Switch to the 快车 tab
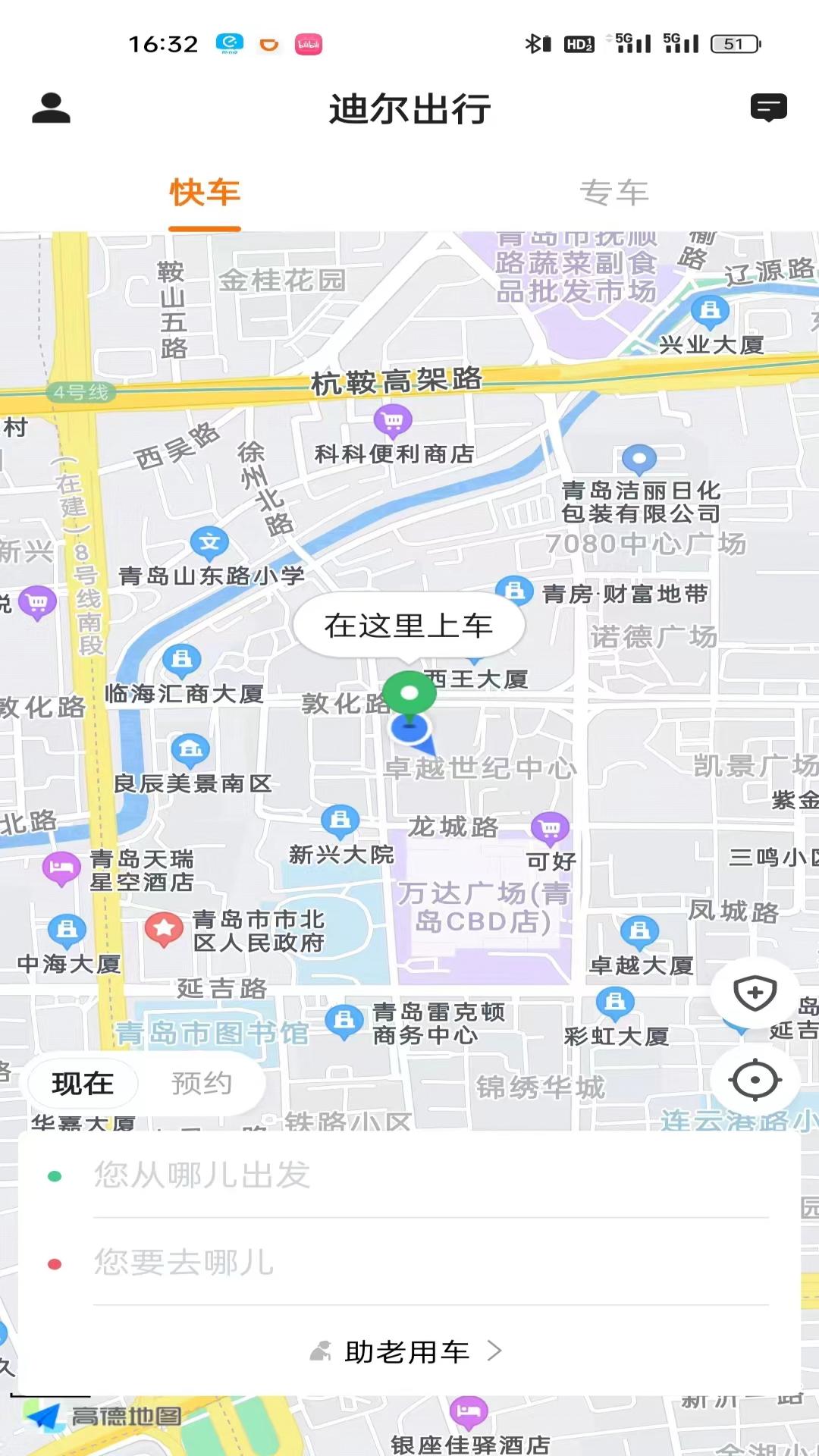Image resolution: width=819 pixels, height=1456 pixels. pyautogui.click(x=205, y=193)
